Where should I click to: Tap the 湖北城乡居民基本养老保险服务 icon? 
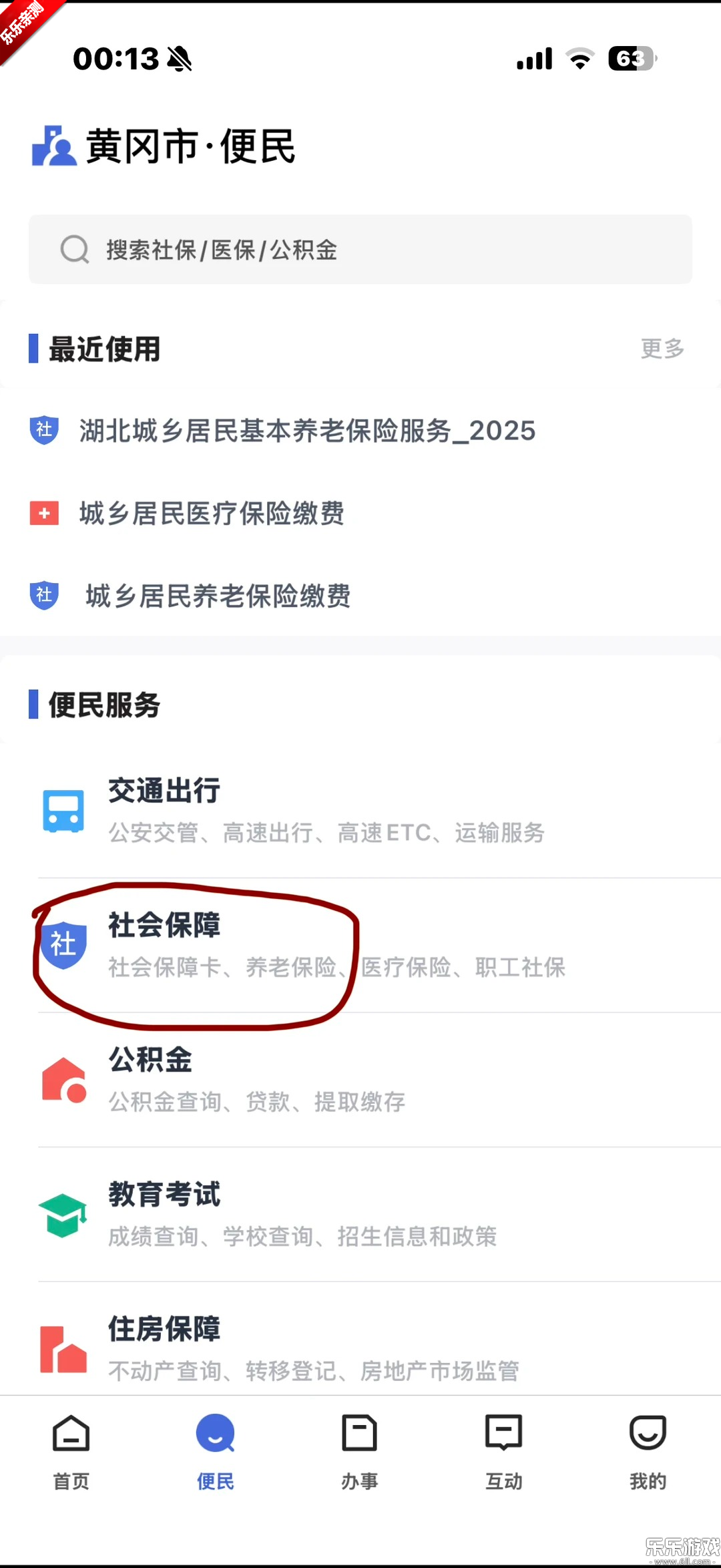(x=43, y=431)
